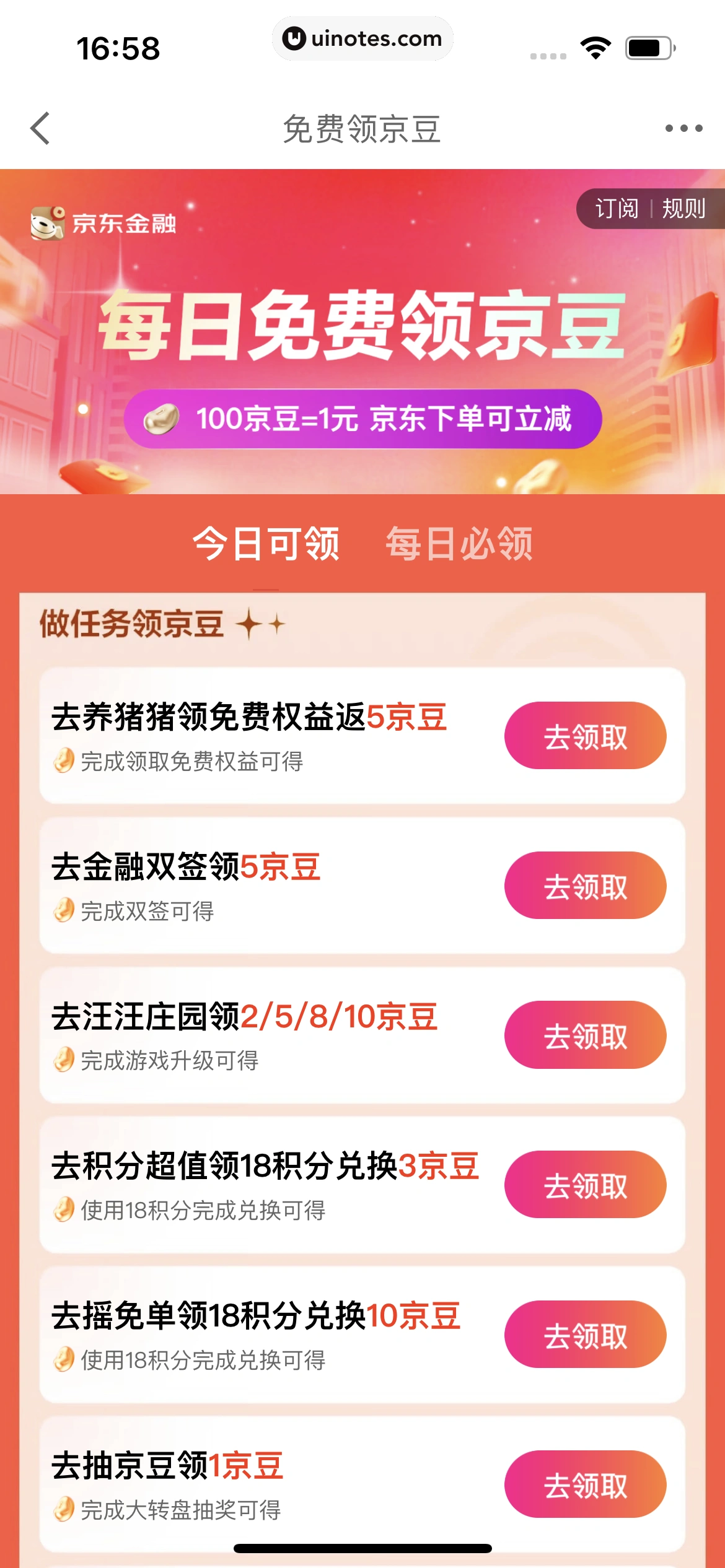Tap 去领取 for 去摇免单 task

(x=585, y=1335)
